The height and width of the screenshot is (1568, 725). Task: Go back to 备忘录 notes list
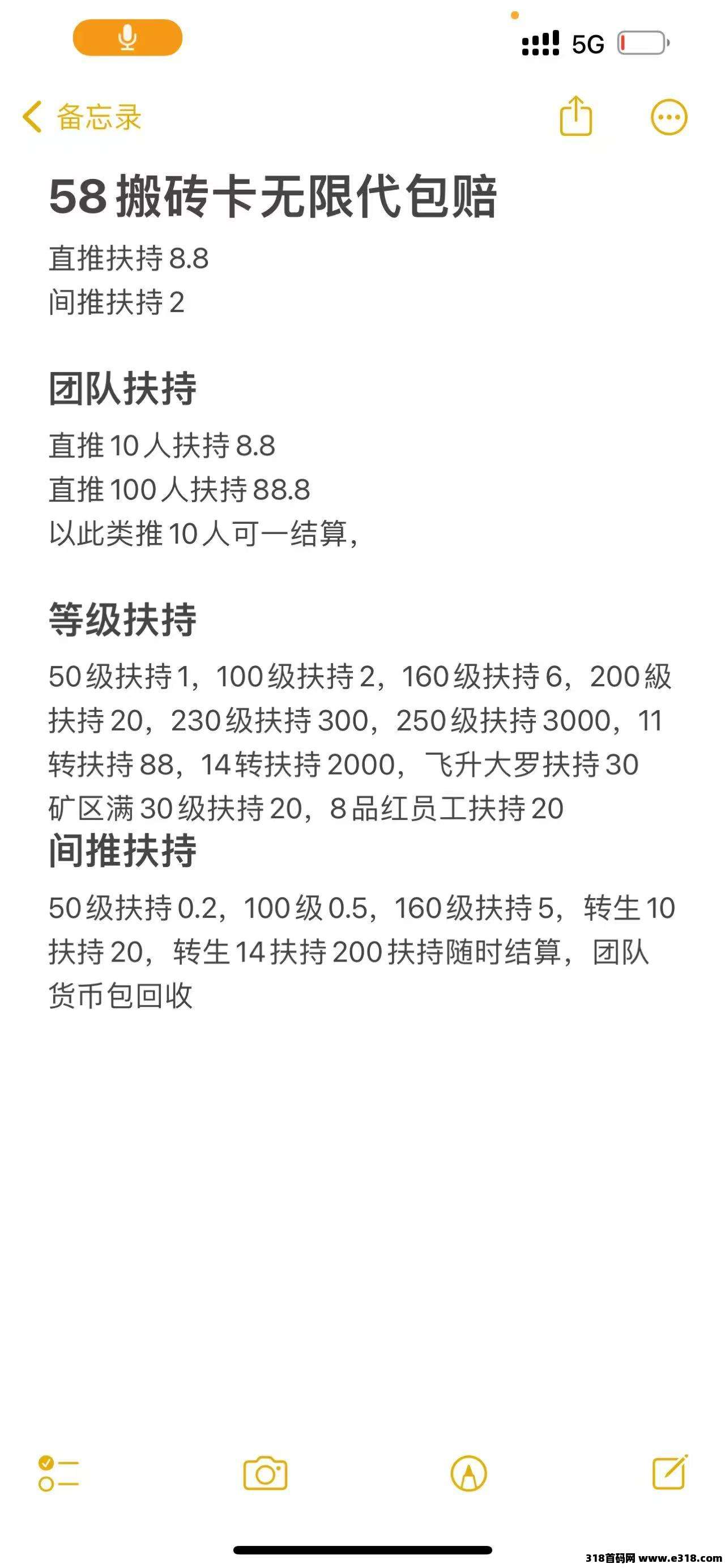[x=82, y=116]
